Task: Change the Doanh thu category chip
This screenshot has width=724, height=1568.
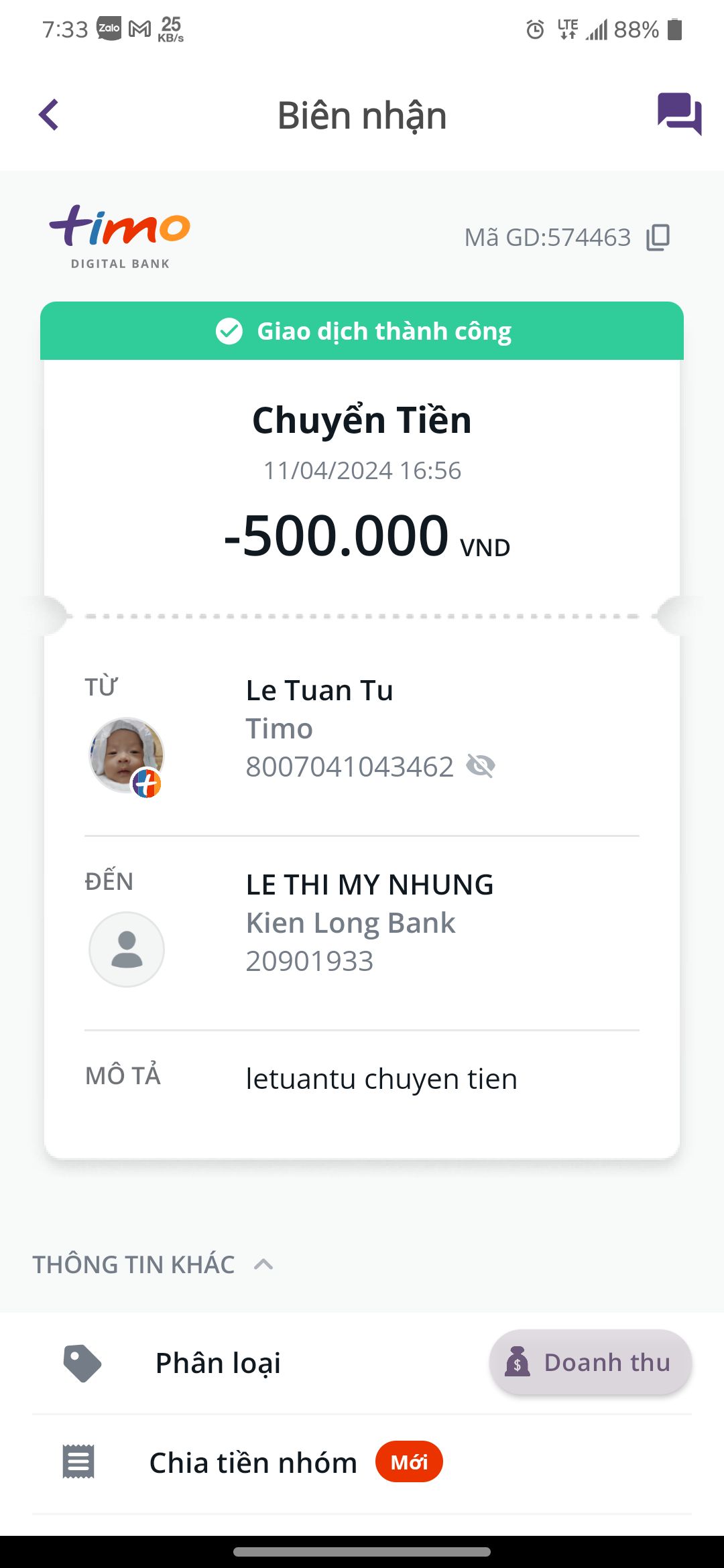Action: pos(590,1362)
